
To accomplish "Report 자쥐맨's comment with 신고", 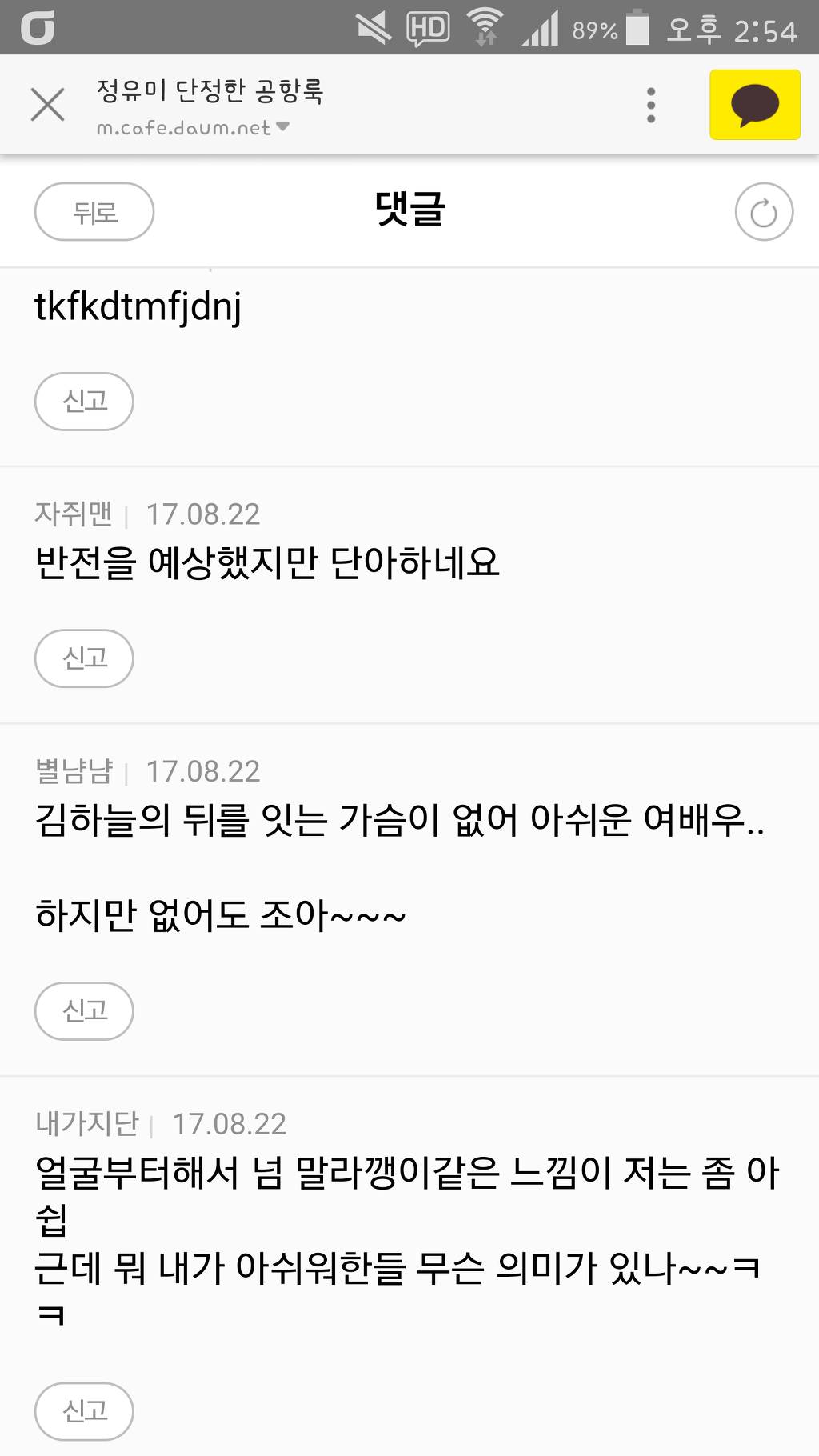I will click(83, 658).
